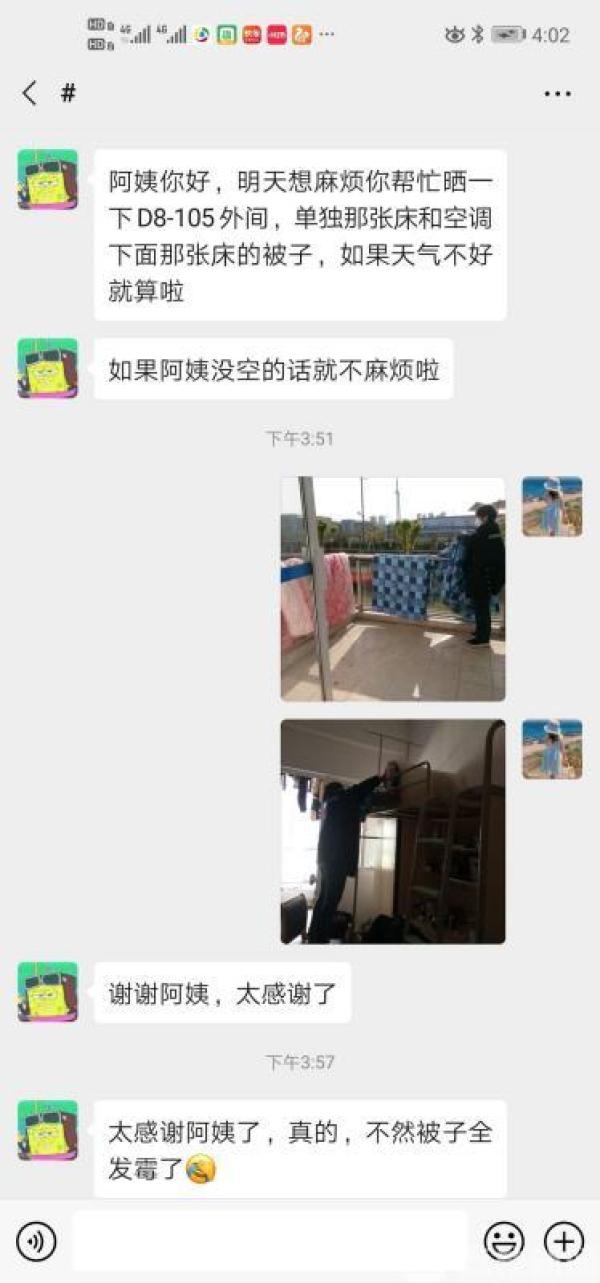Go back from this chat

pos(30,94)
